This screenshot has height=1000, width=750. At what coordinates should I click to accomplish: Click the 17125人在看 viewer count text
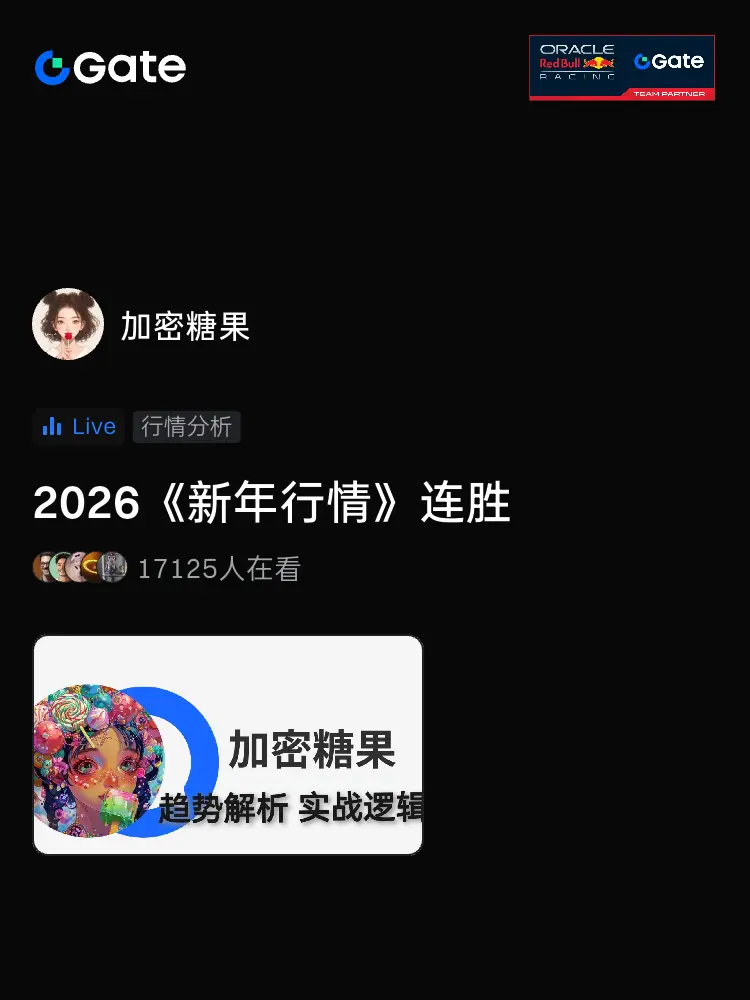[x=218, y=567]
